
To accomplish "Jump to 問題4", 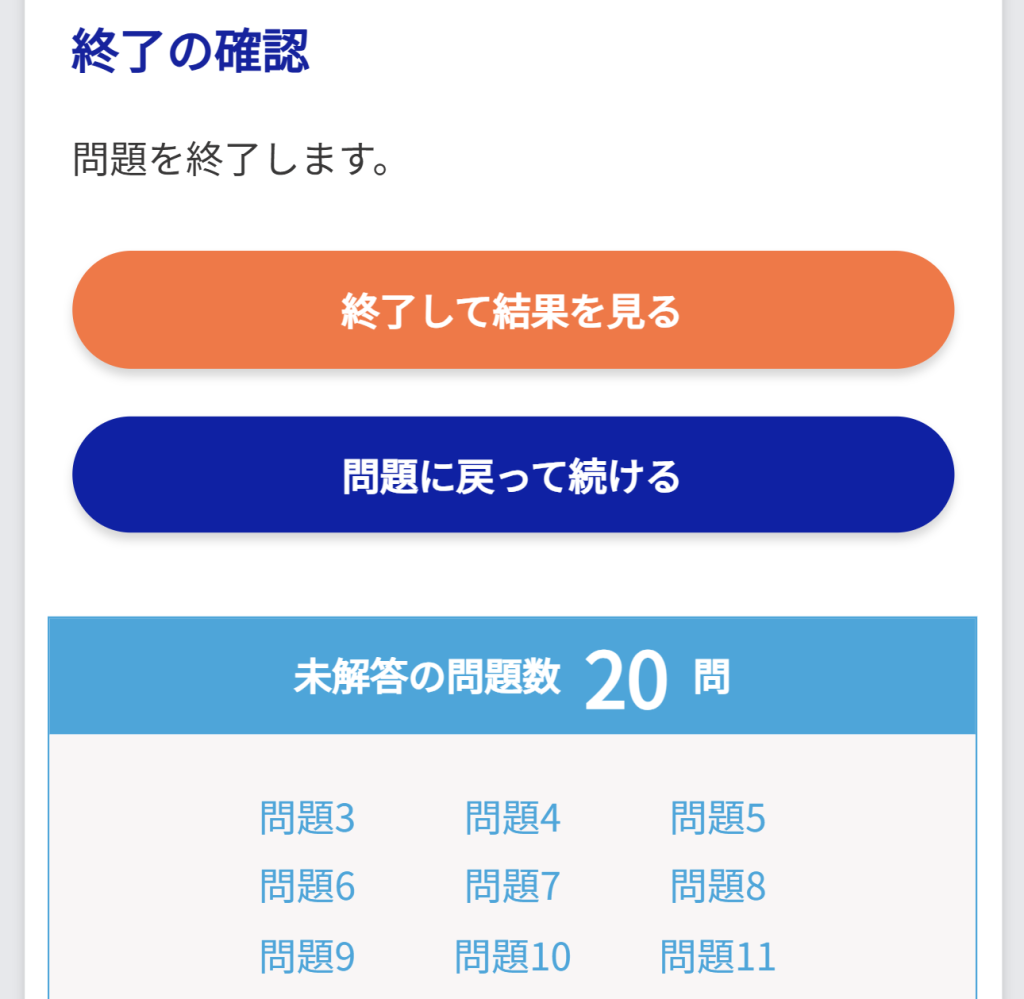I will click(x=512, y=819).
